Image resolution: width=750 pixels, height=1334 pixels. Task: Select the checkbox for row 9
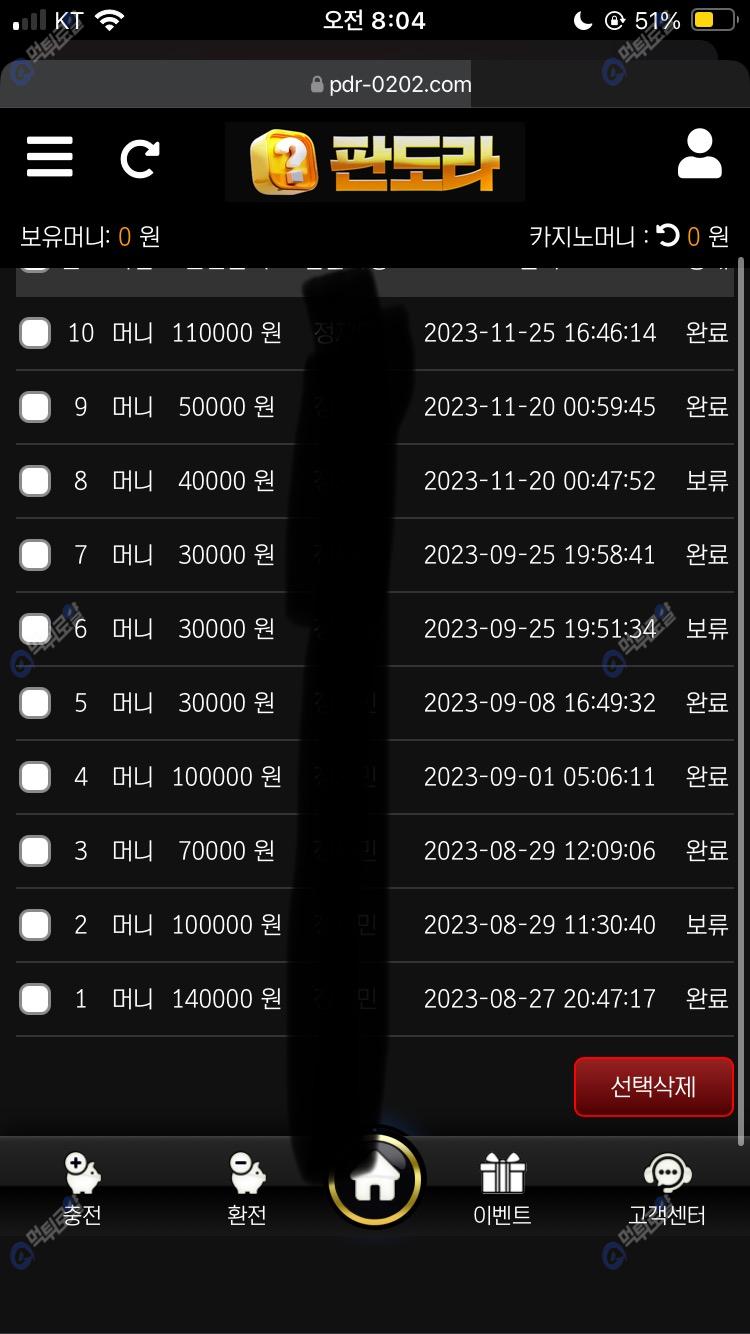click(35, 407)
